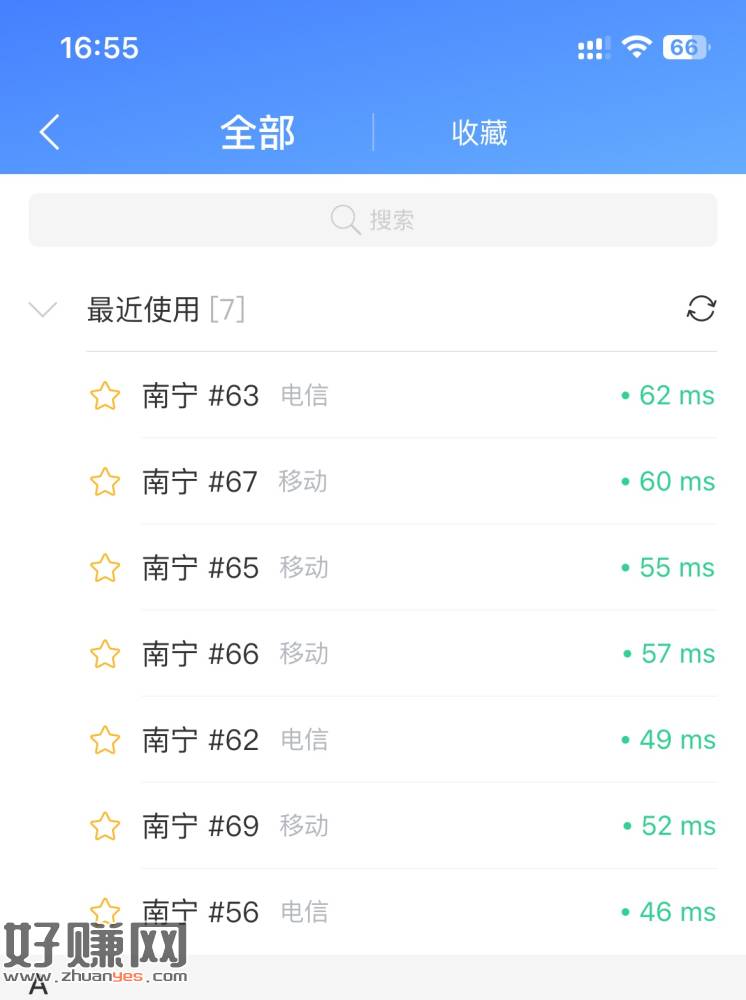Favorite the 南宁 #69 server
The height and width of the screenshot is (1000, 746).
[x=105, y=826]
